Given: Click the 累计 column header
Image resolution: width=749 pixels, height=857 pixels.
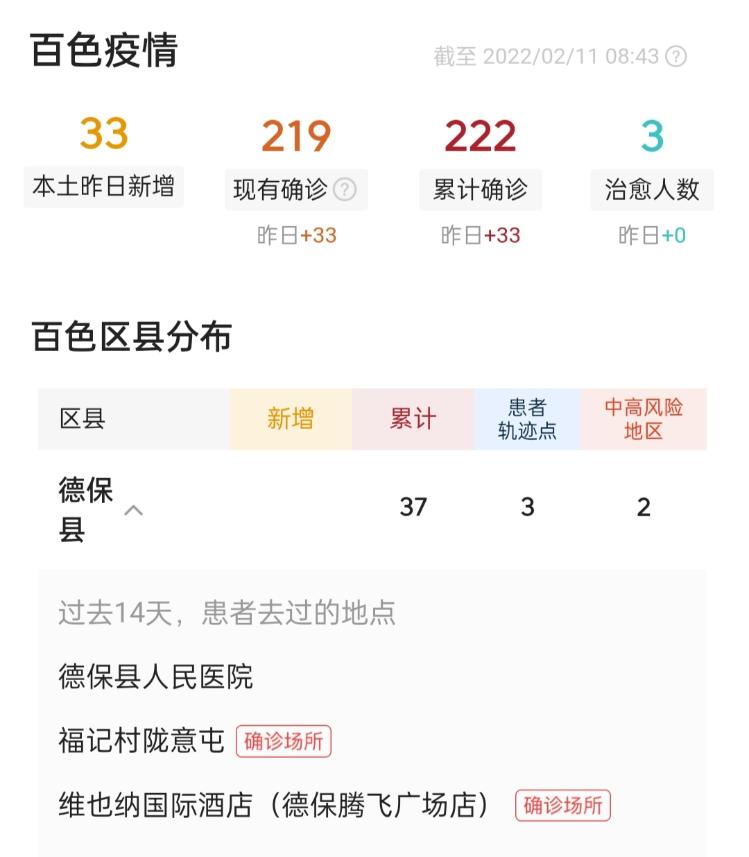Looking at the screenshot, I should [x=412, y=418].
